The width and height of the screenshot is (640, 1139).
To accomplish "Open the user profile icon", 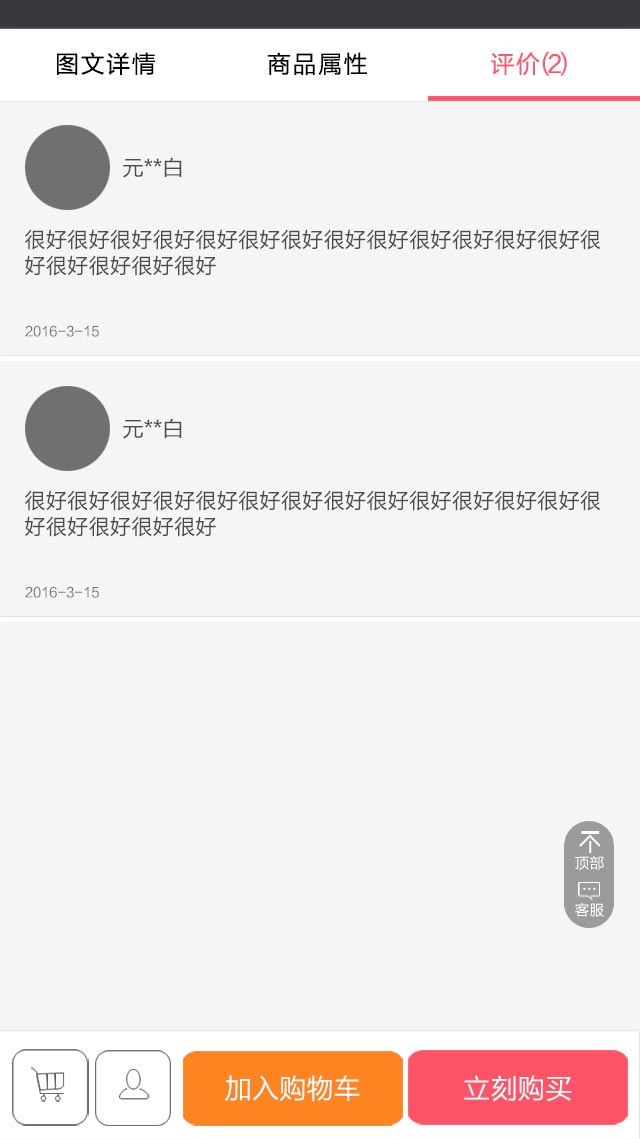I will coord(133,1087).
